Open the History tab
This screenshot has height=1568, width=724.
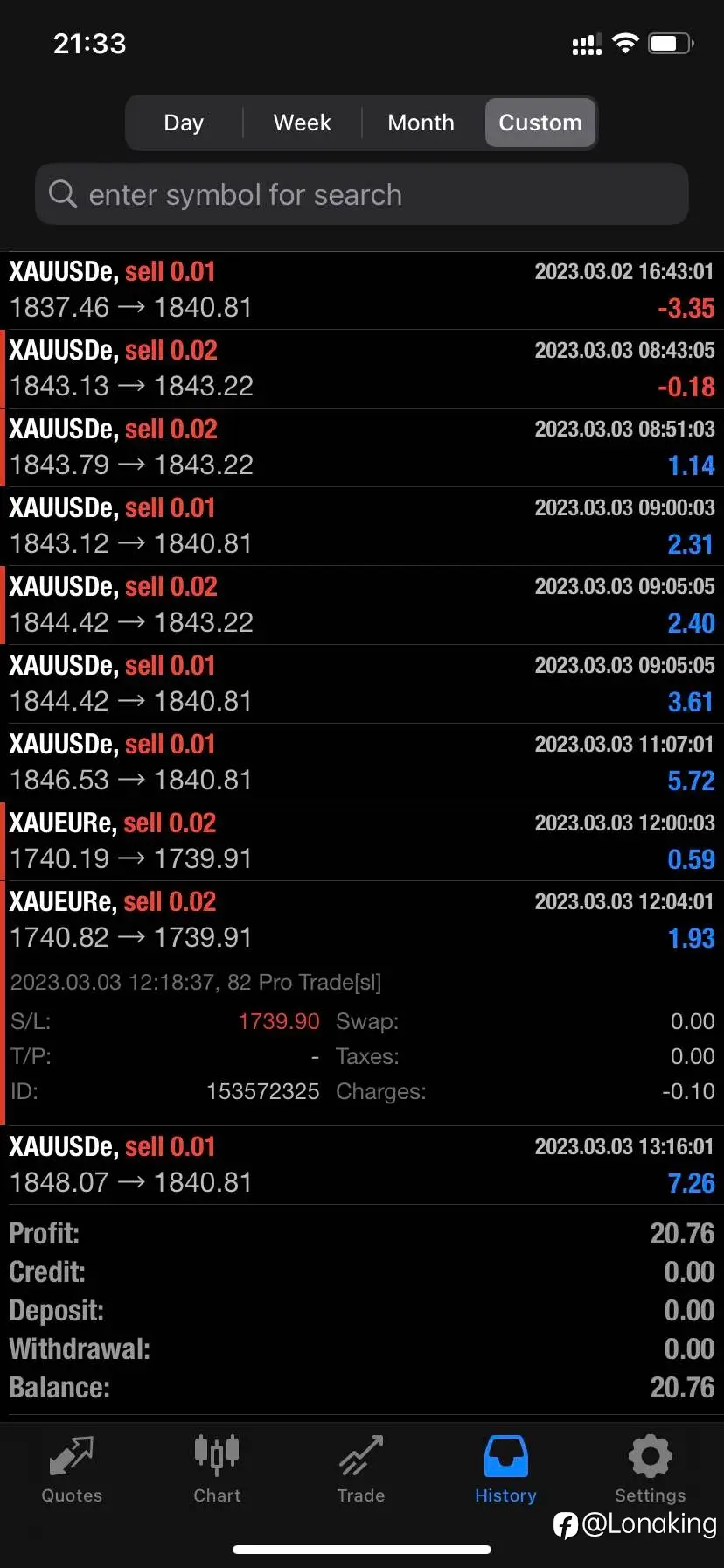pos(505,1470)
